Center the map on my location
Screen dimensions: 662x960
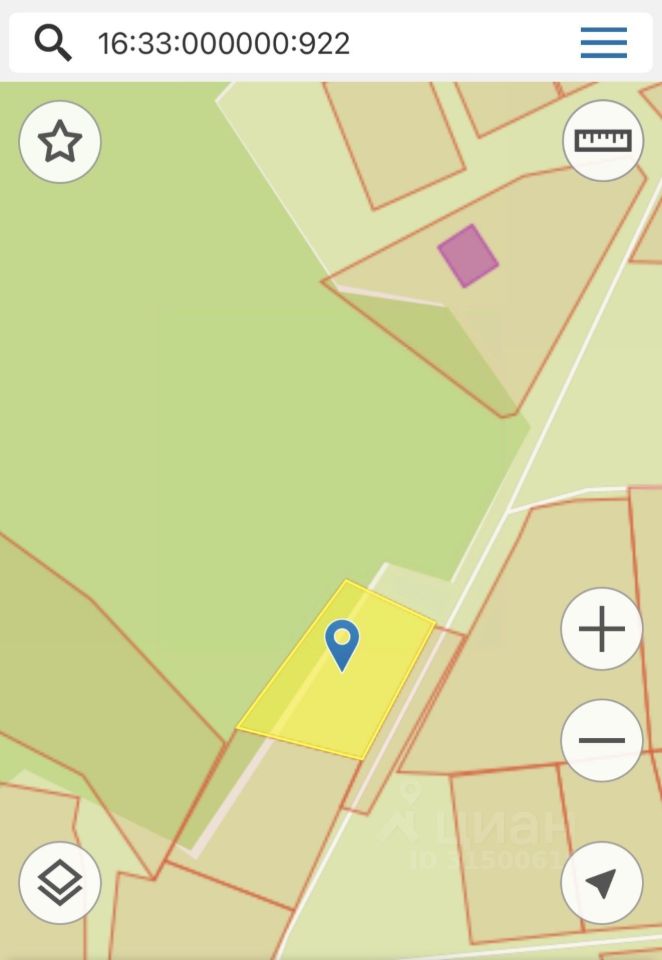tap(601, 883)
